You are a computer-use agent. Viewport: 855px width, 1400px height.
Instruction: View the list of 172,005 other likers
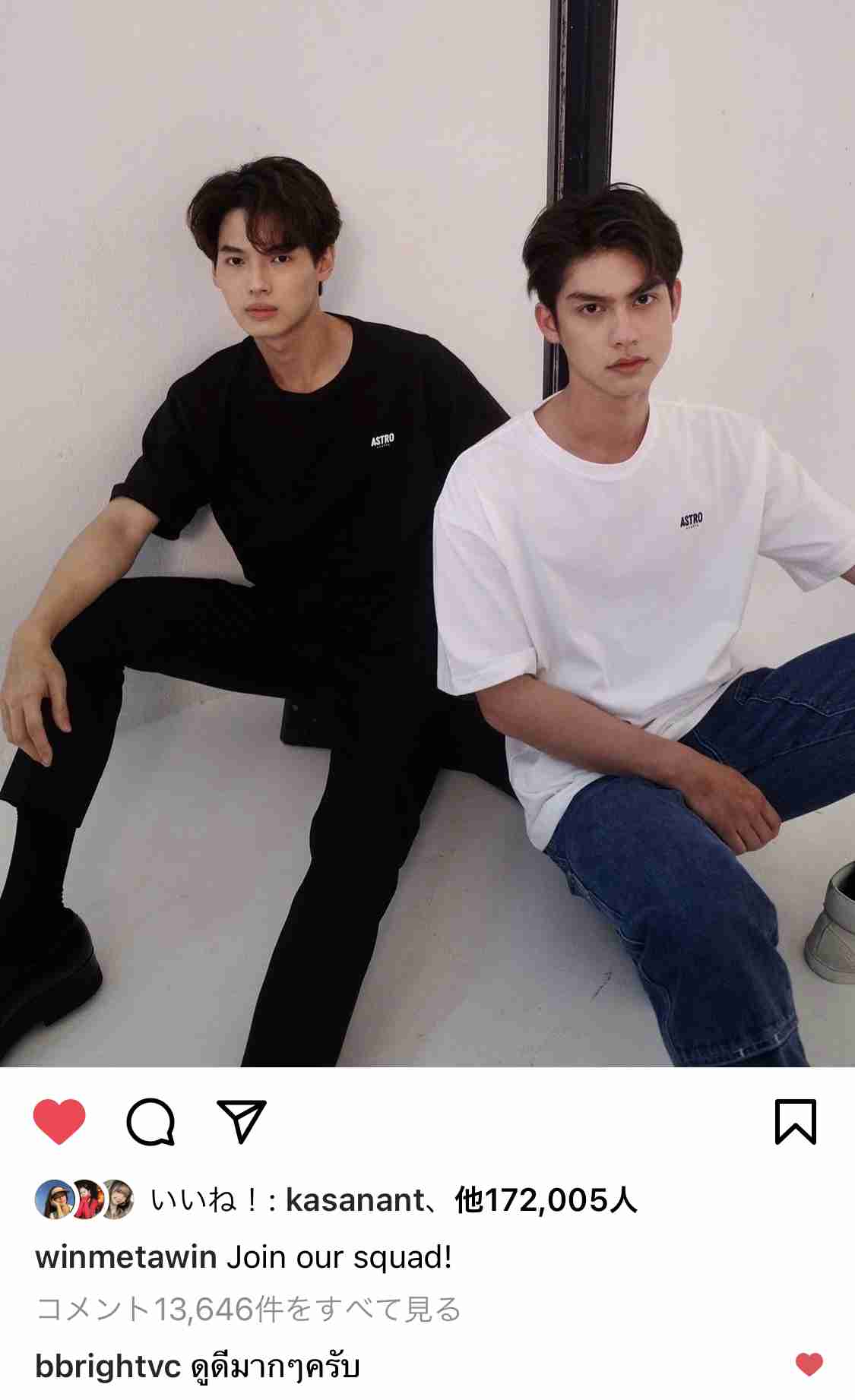pyautogui.click(x=546, y=1200)
